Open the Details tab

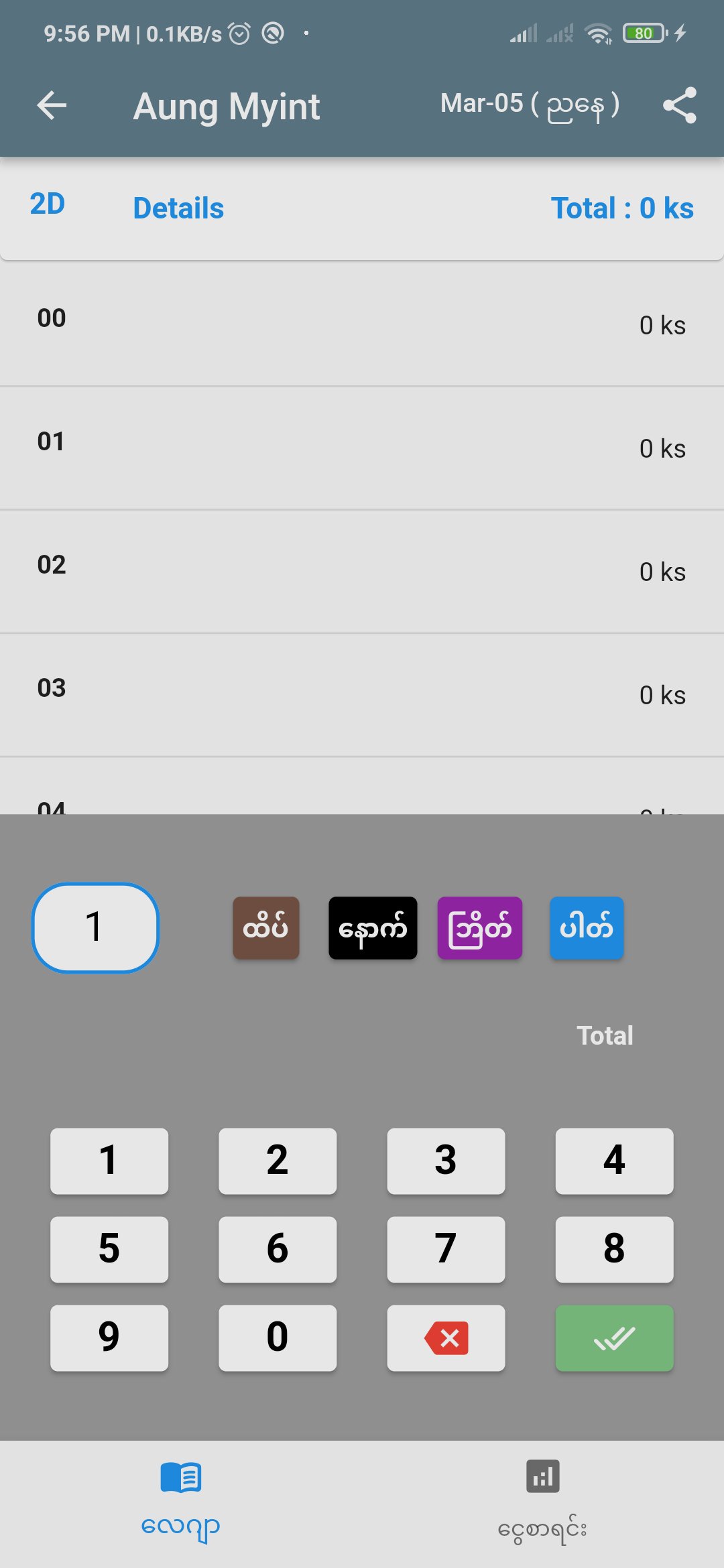(178, 208)
